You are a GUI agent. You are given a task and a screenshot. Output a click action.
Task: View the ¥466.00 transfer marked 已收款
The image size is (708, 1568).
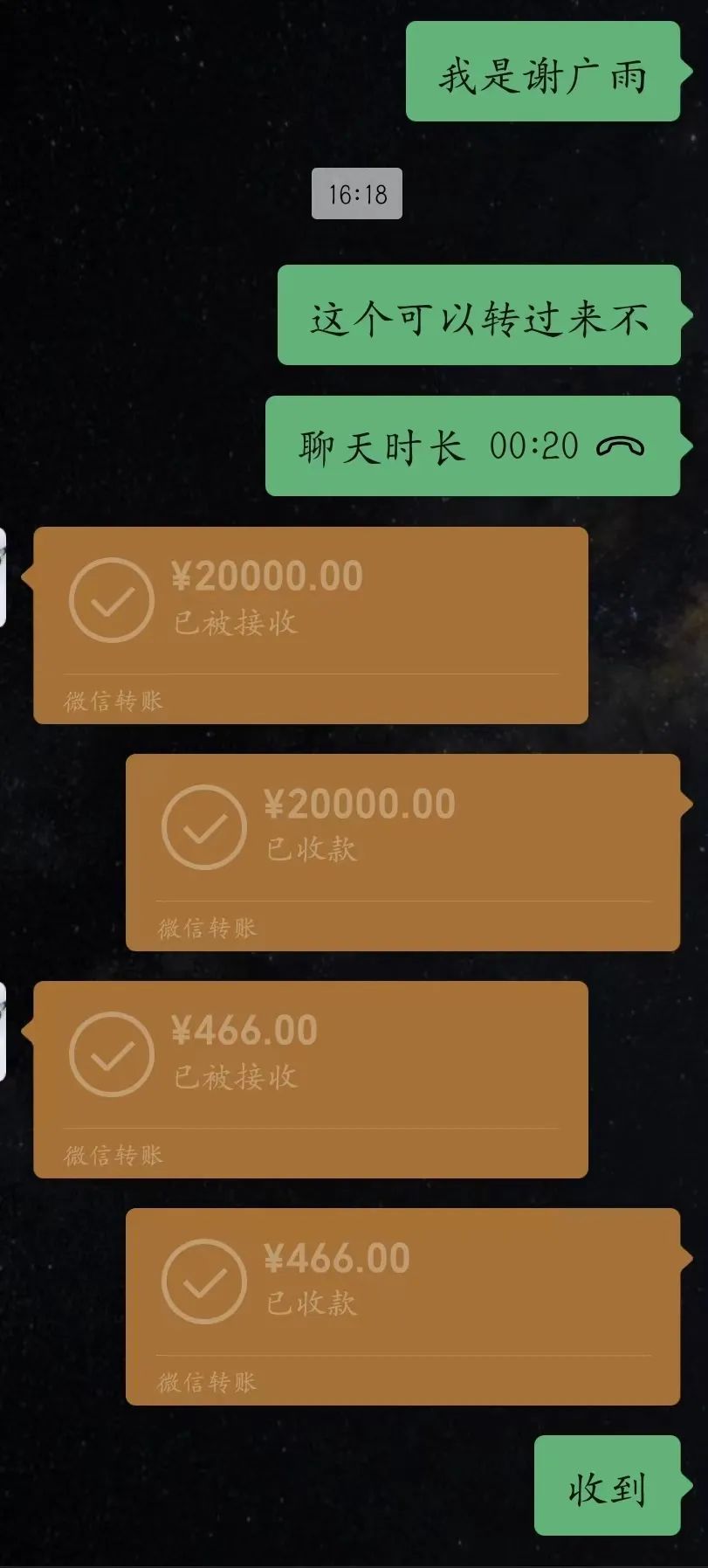pyautogui.click(x=402, y=1306)
